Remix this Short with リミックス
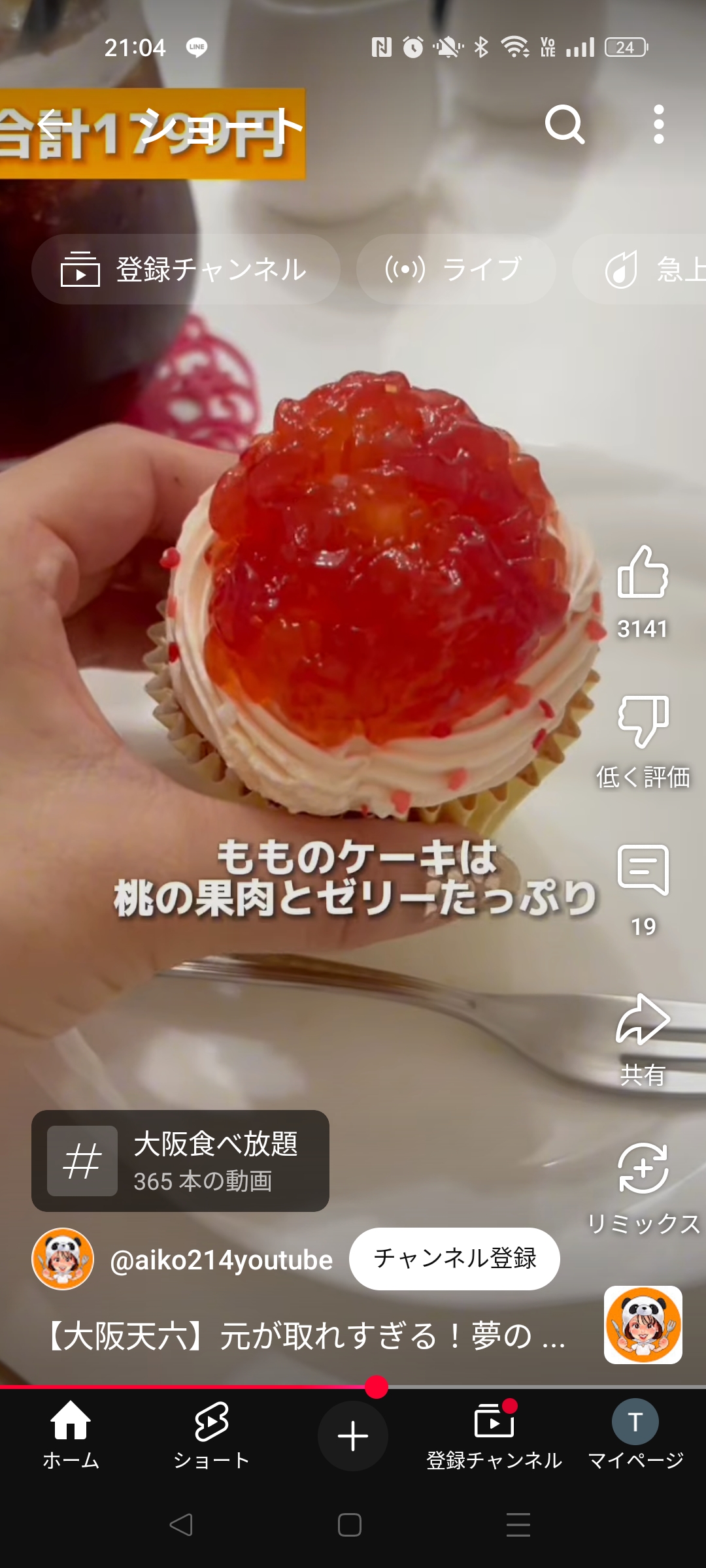706x1568 pixels. point(643,1169)
